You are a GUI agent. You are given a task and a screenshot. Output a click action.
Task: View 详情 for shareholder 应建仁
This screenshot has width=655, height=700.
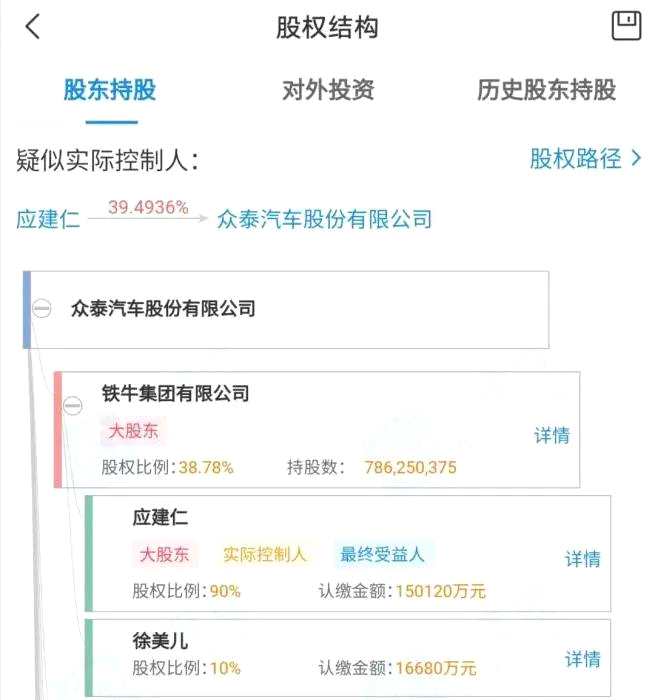click(583, 559)
